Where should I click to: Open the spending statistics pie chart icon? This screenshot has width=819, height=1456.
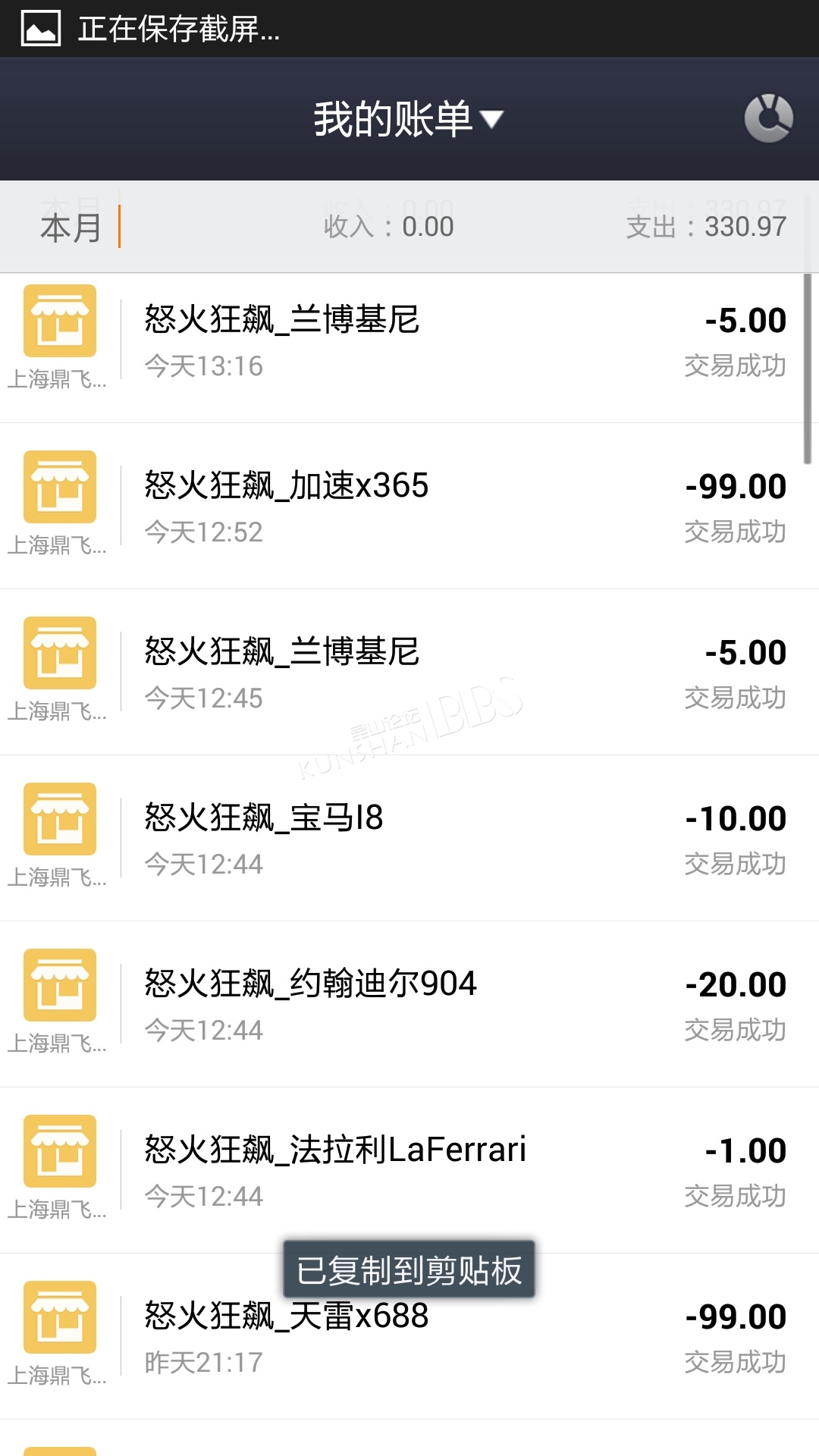(x=768, y=118)
